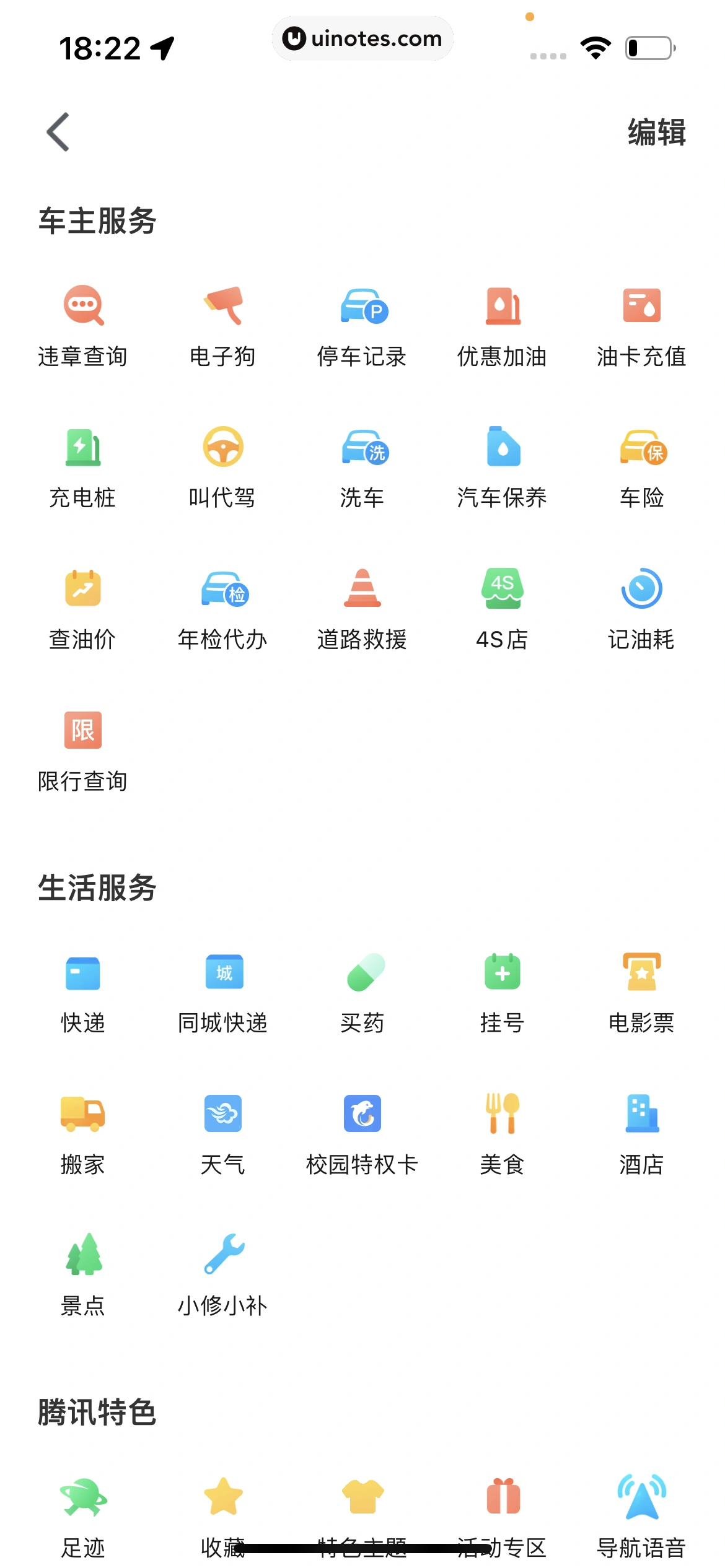Request a driver with 叫代驾
The width and height of the screenshot is (725, 1568).
click(x=222, y=467)
